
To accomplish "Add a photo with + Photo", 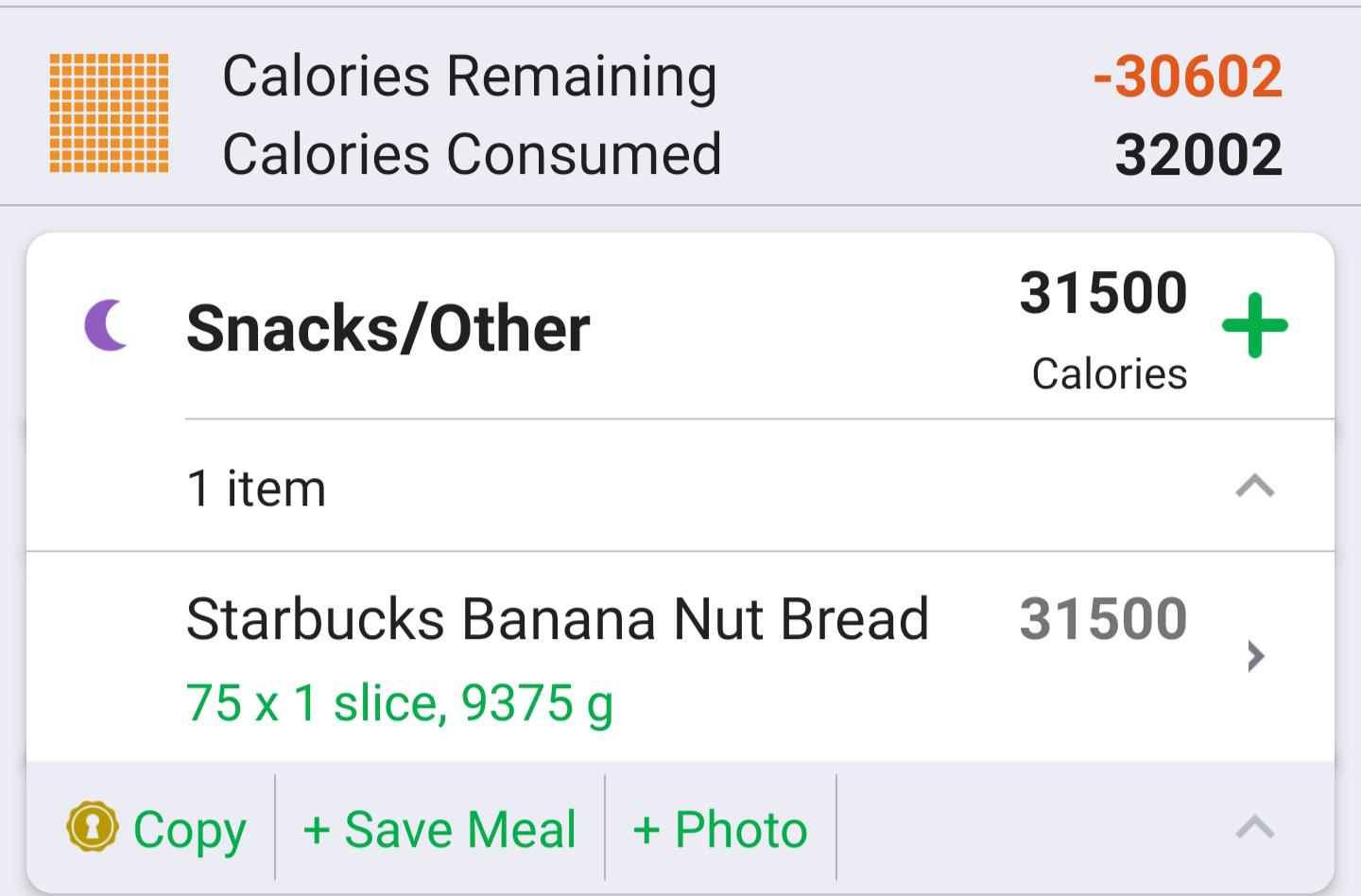I will click(x=720, y=829).
